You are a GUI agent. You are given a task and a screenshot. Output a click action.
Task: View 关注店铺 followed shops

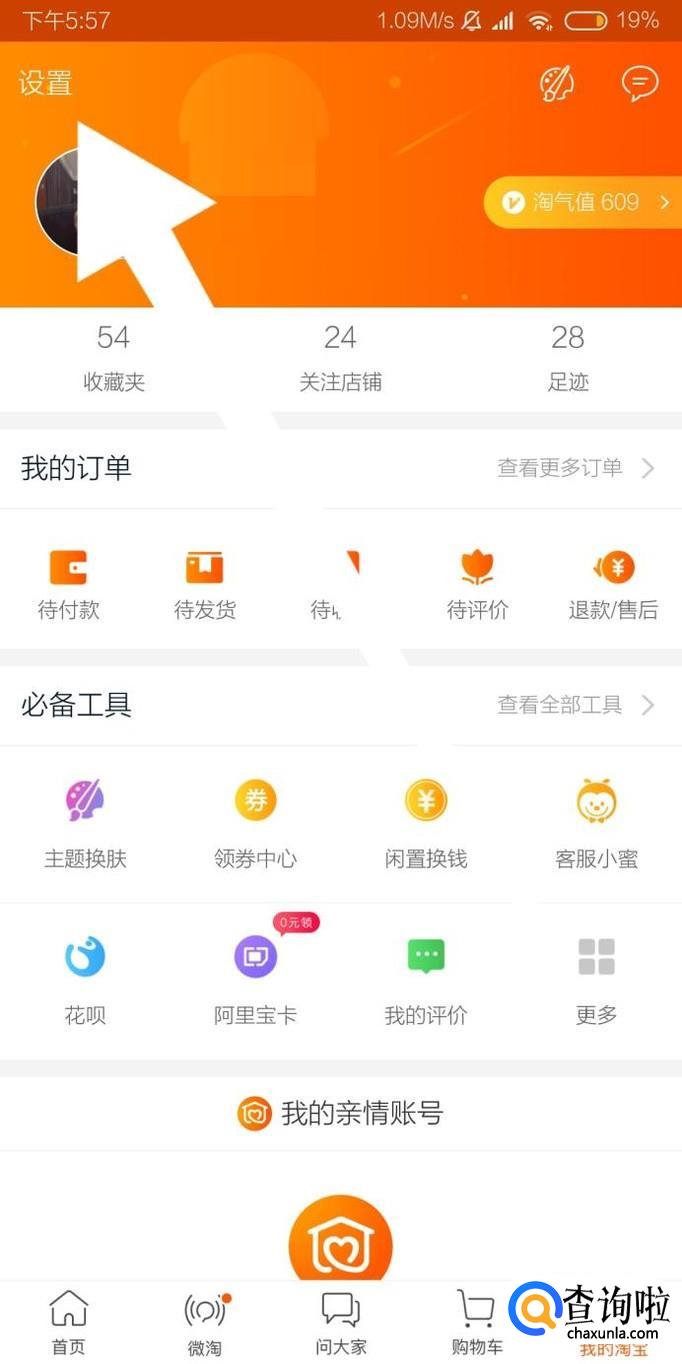coord(340,357)
